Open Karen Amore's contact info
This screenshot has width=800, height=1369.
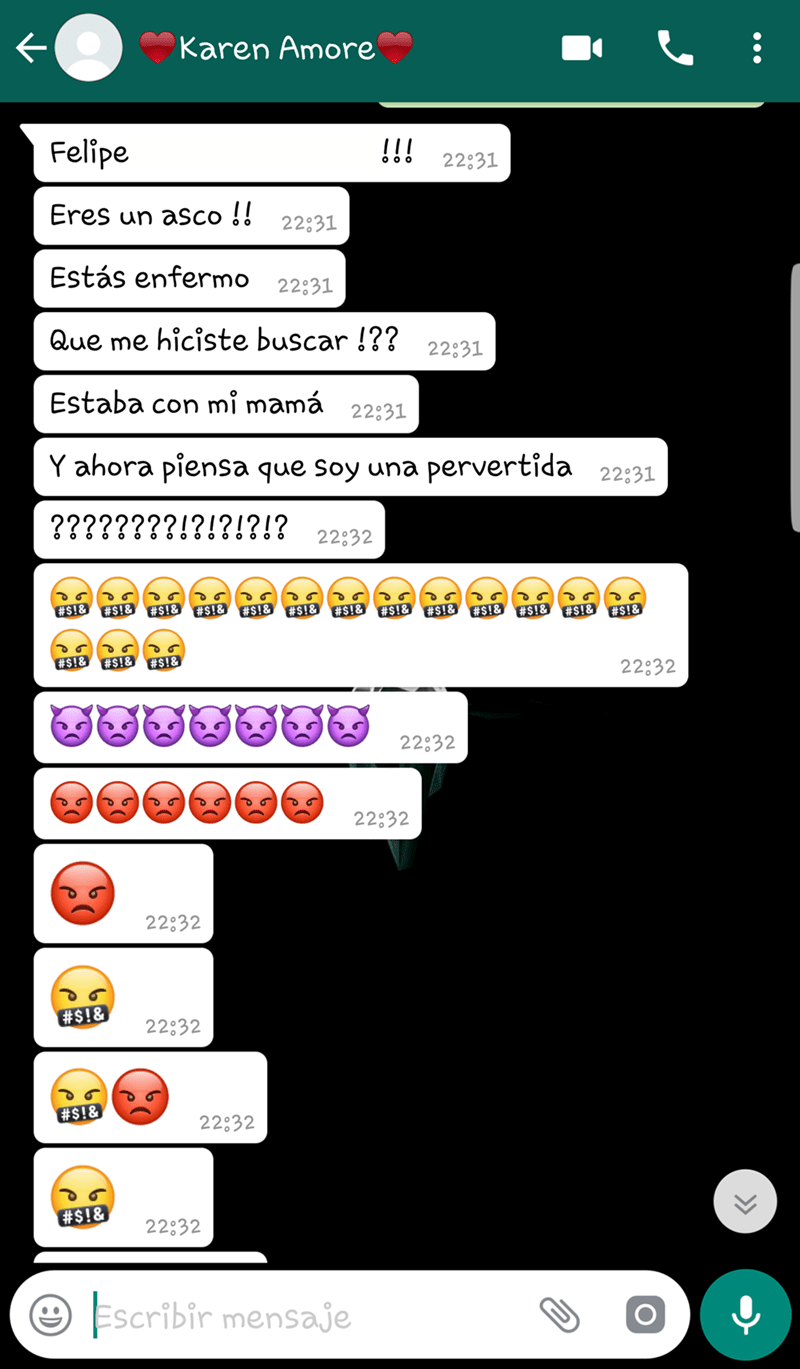point(277,48)
